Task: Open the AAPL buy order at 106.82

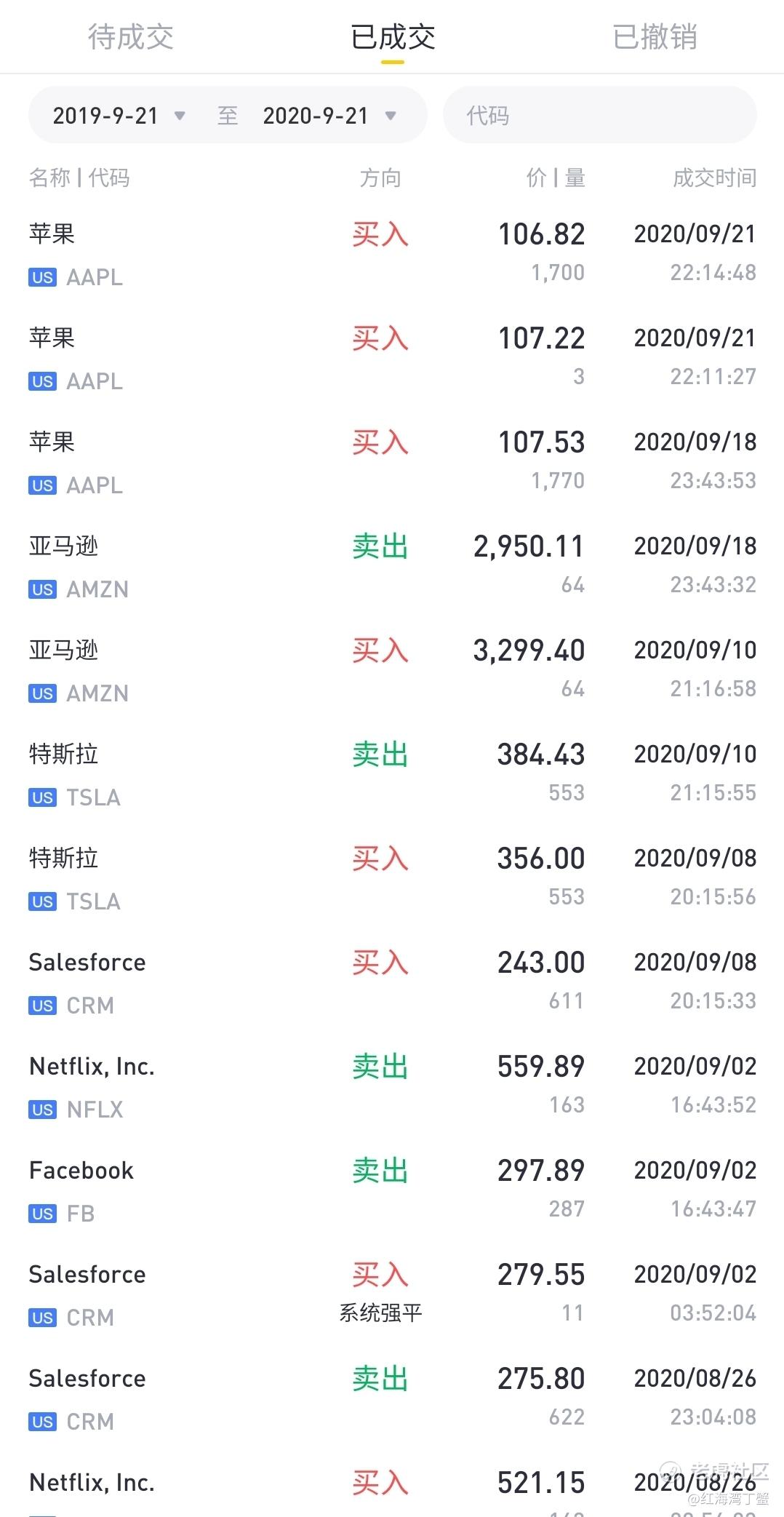Action: (x=392, y=253)
